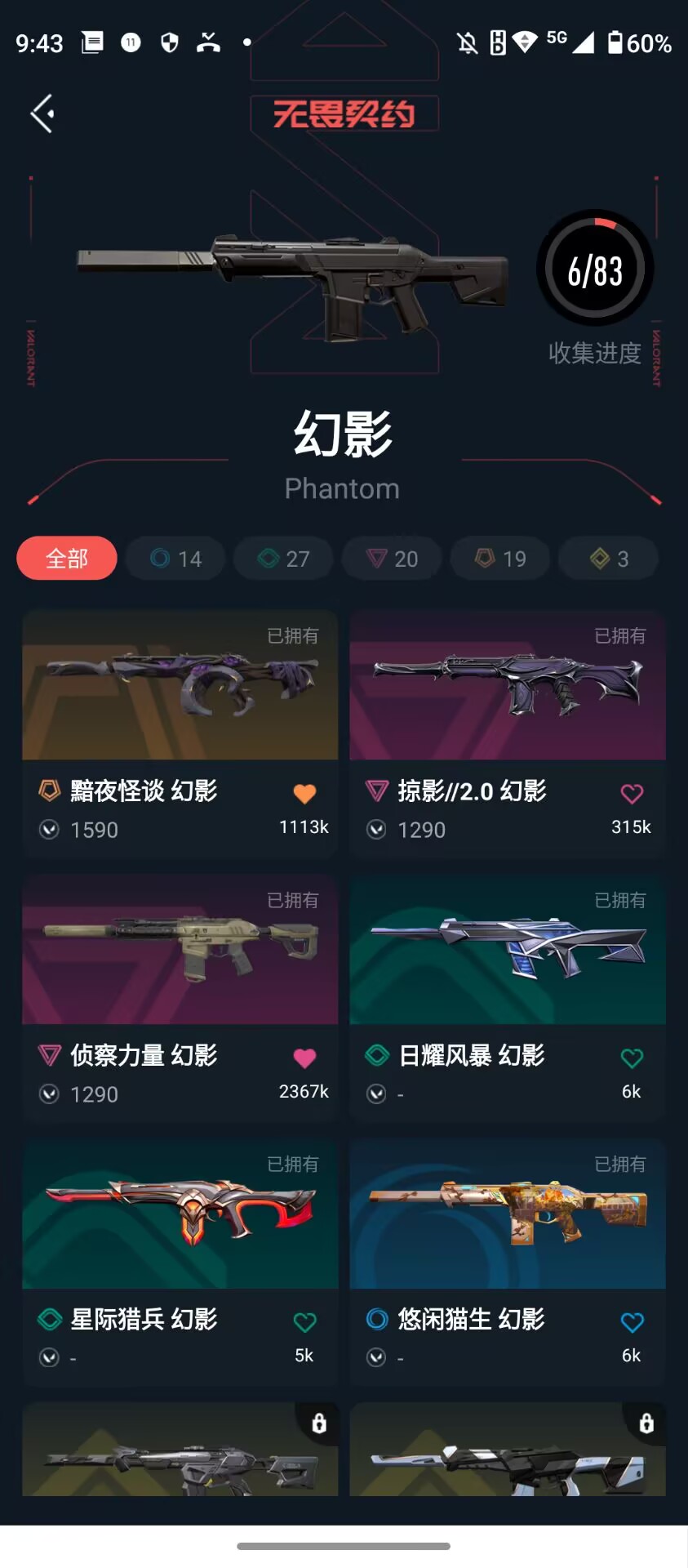
Task: Filter skins by the orange tier (19)
Action: pos(500,559)
